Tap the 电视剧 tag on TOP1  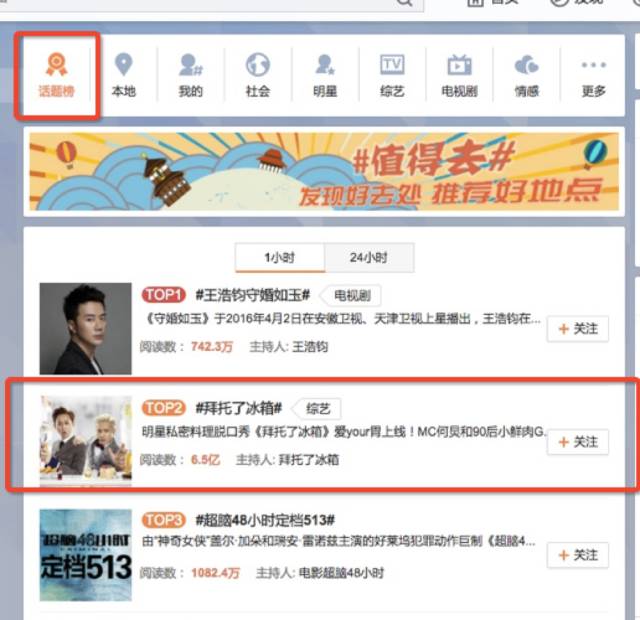[x=352, y=295]
